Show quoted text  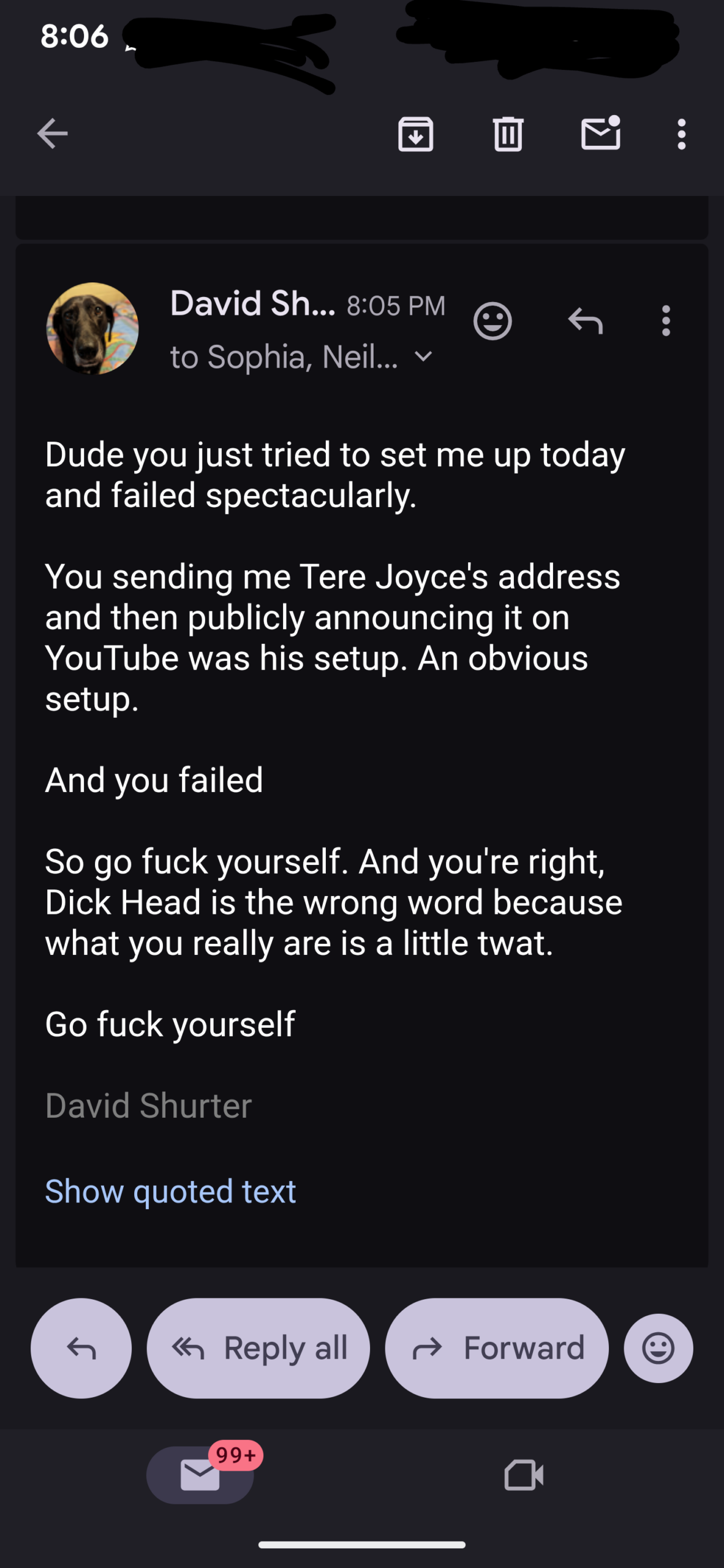point(170,1191)
